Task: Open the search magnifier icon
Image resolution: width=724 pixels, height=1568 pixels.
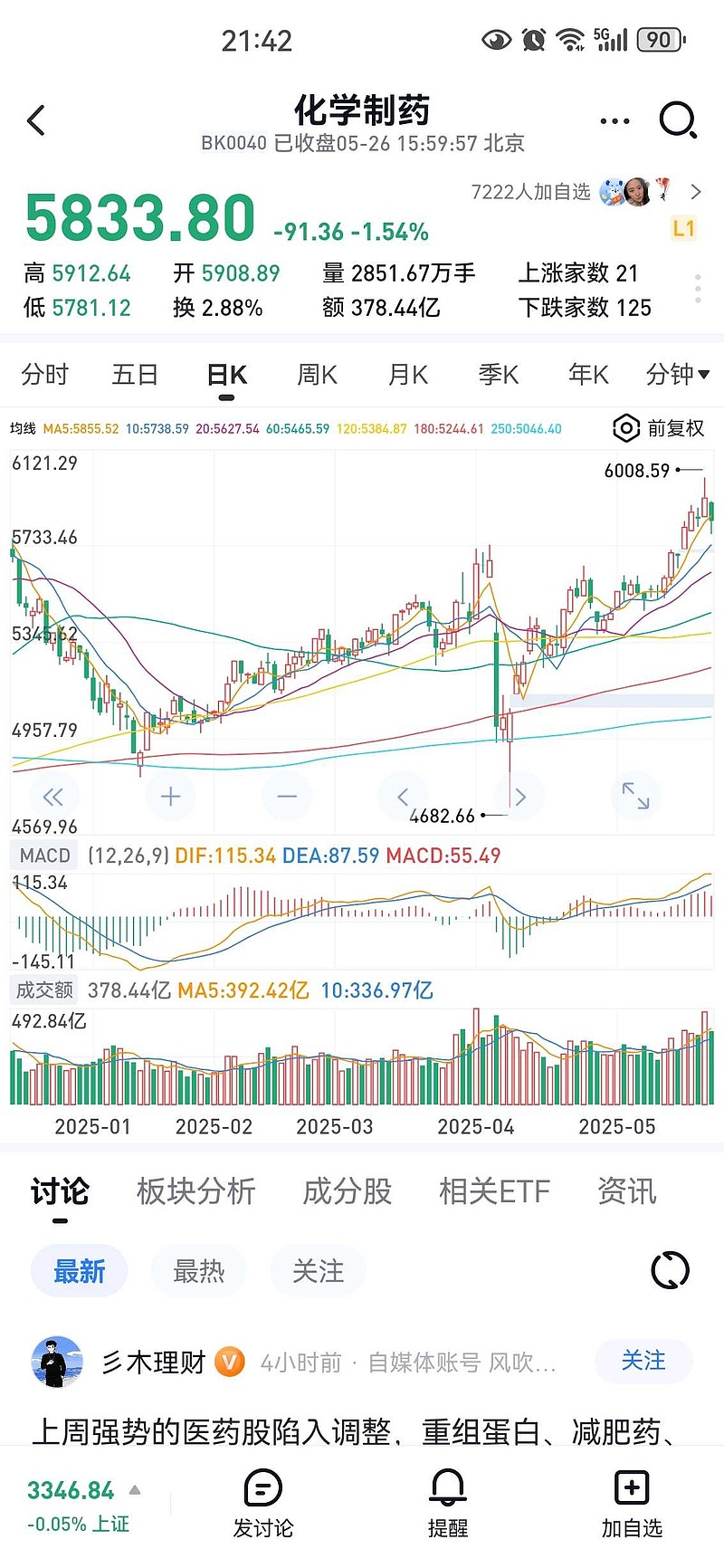Action: 678,120
